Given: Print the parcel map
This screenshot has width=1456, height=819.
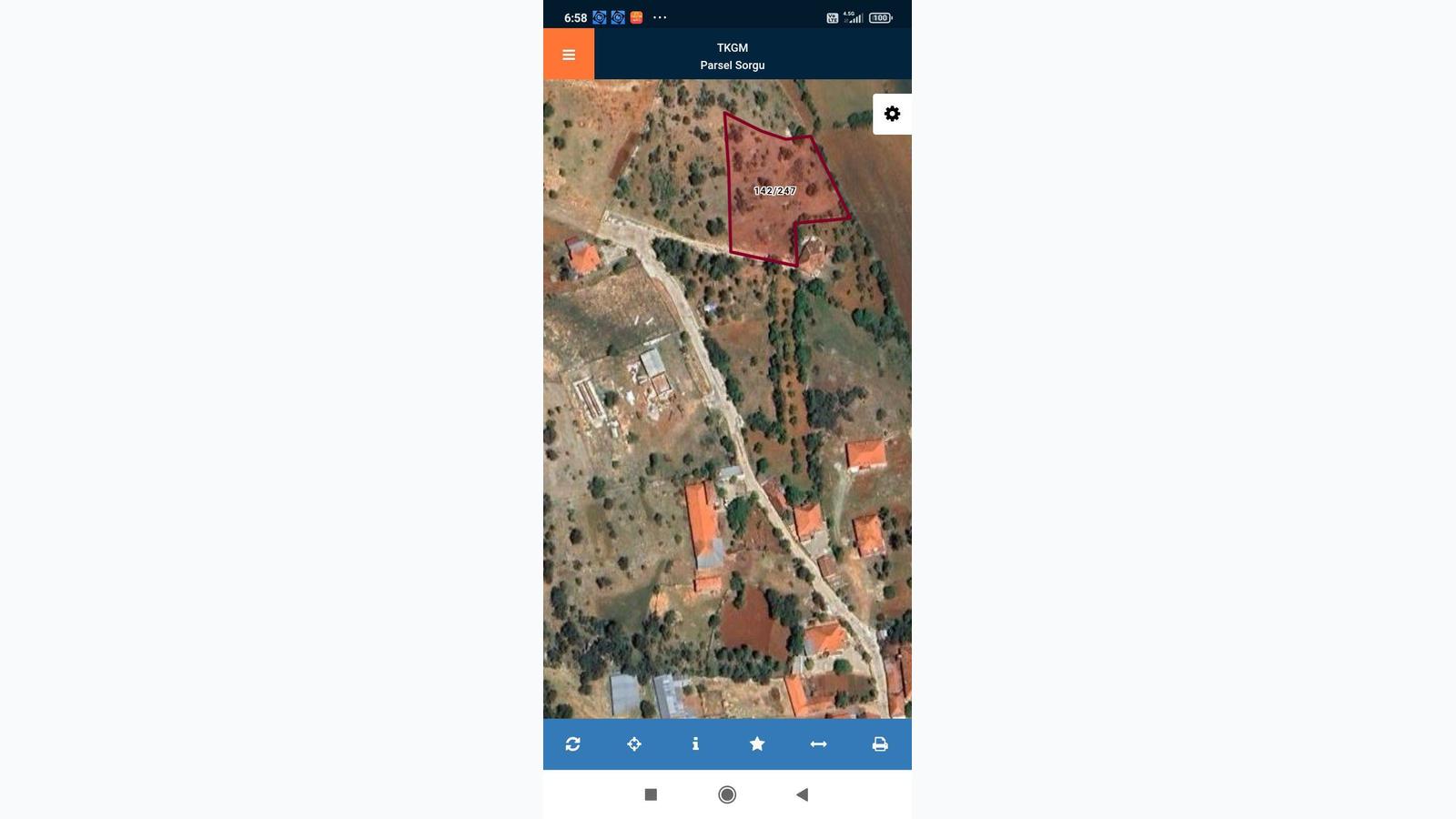Looking at the screenshot, I should [880, 744].
